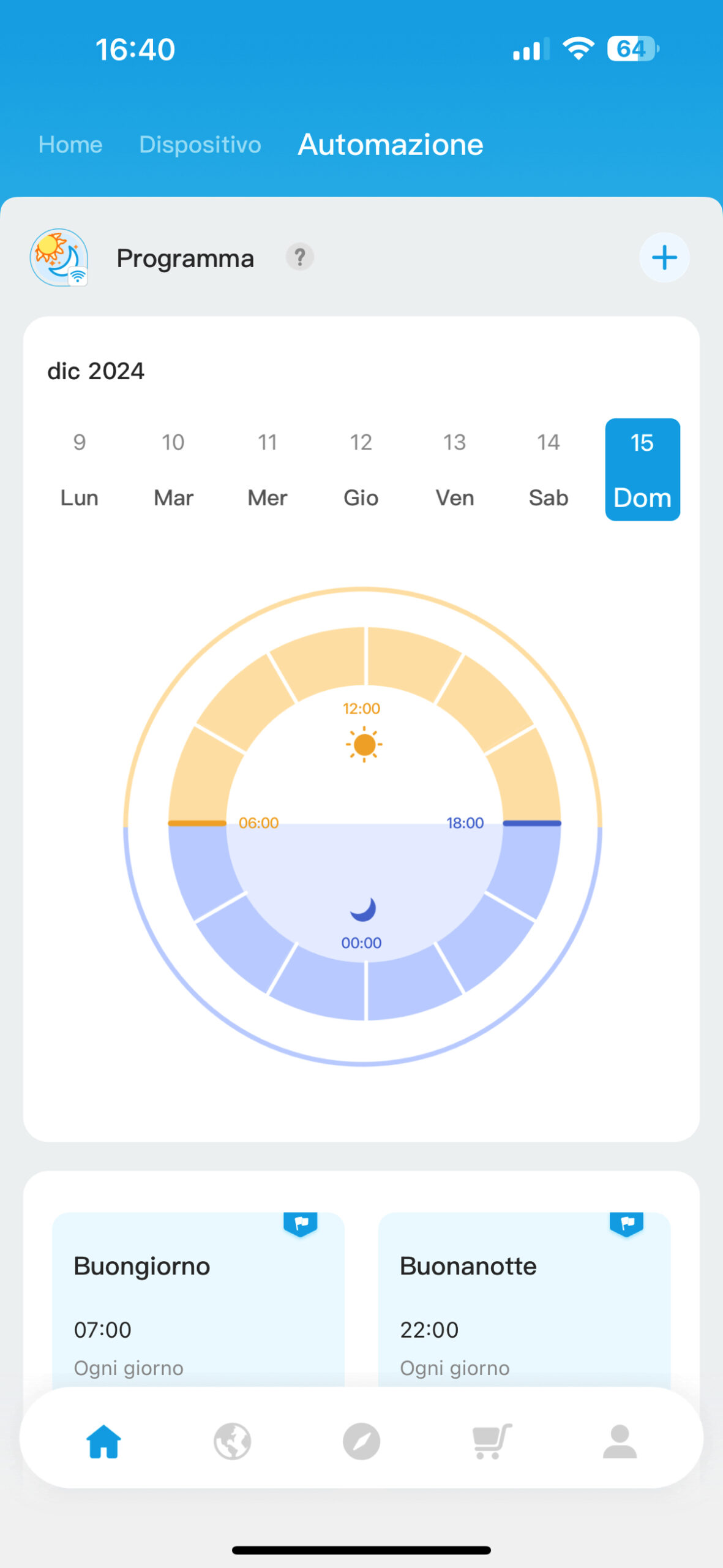This screenshot has width=723, height=1568.
Task: Switch to the Dispositivo tab
Action: (x=200, y=145)
